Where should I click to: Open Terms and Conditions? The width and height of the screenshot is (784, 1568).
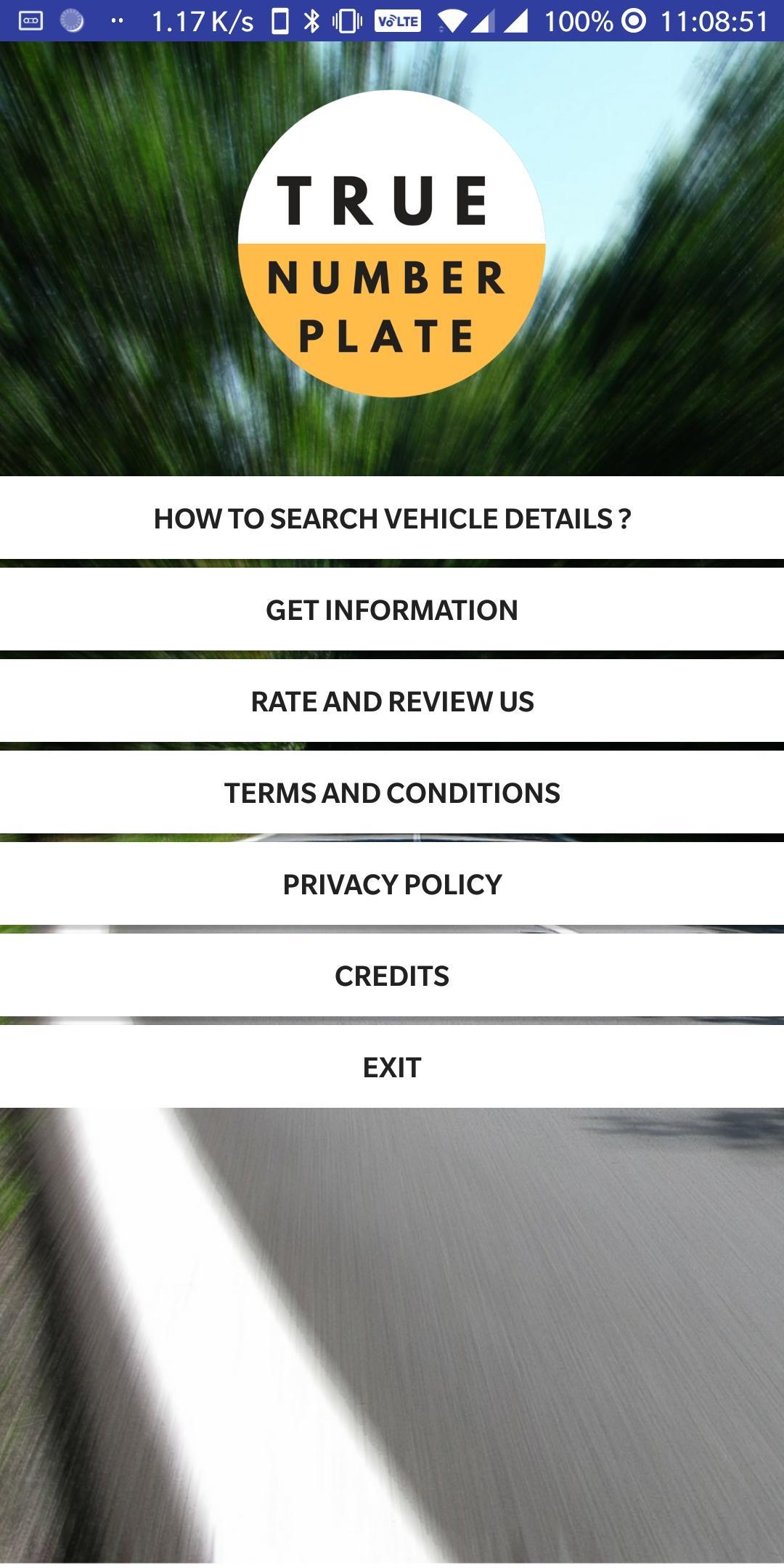[x=392, y=793]
